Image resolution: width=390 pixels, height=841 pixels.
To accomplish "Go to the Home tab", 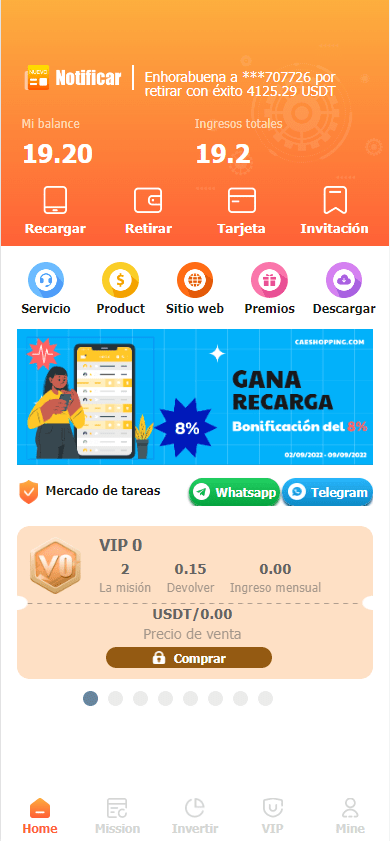I will [40, 816].
